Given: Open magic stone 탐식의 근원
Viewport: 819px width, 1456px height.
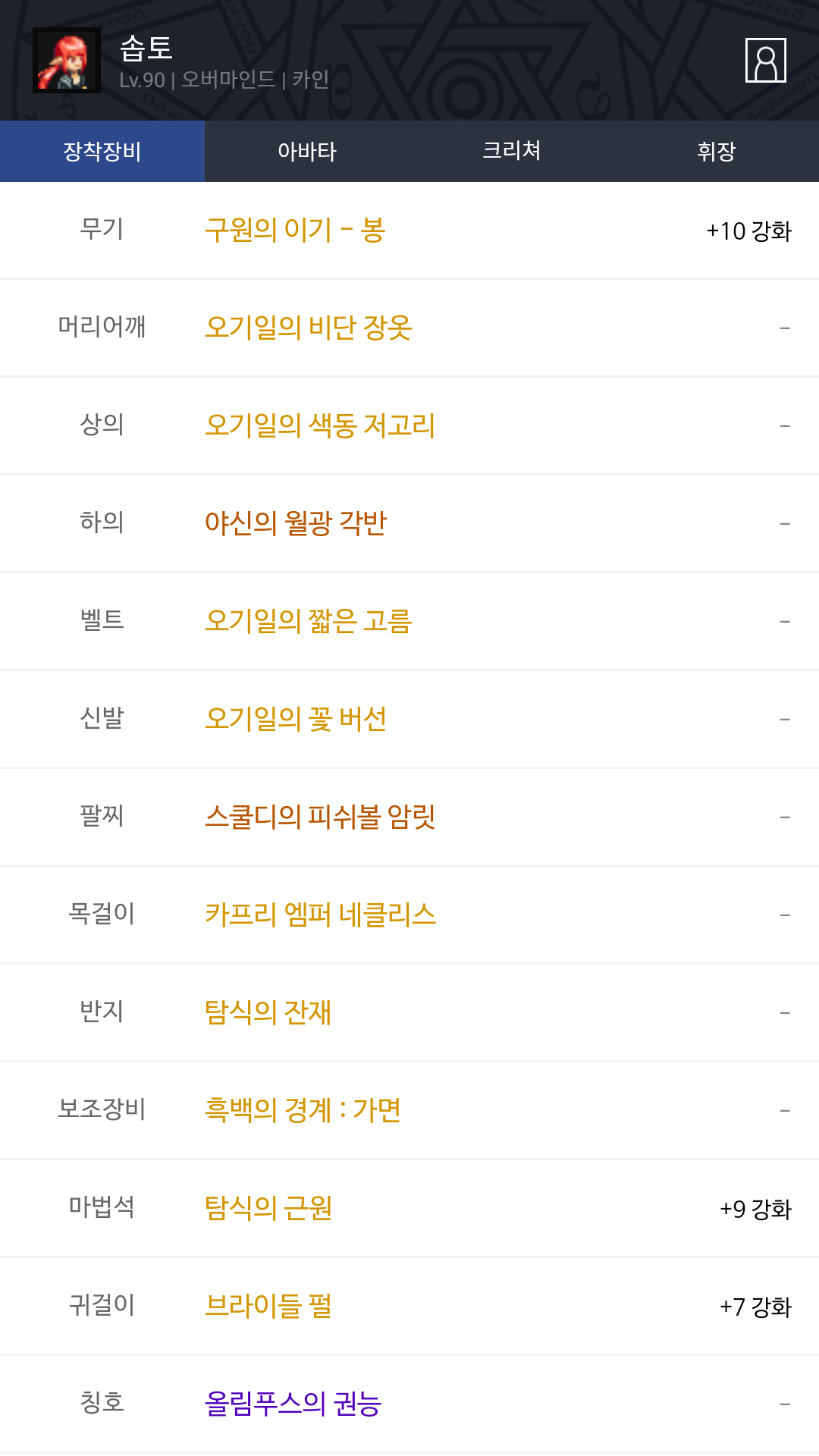Looking at the screenshot, I should [268, 1208].
